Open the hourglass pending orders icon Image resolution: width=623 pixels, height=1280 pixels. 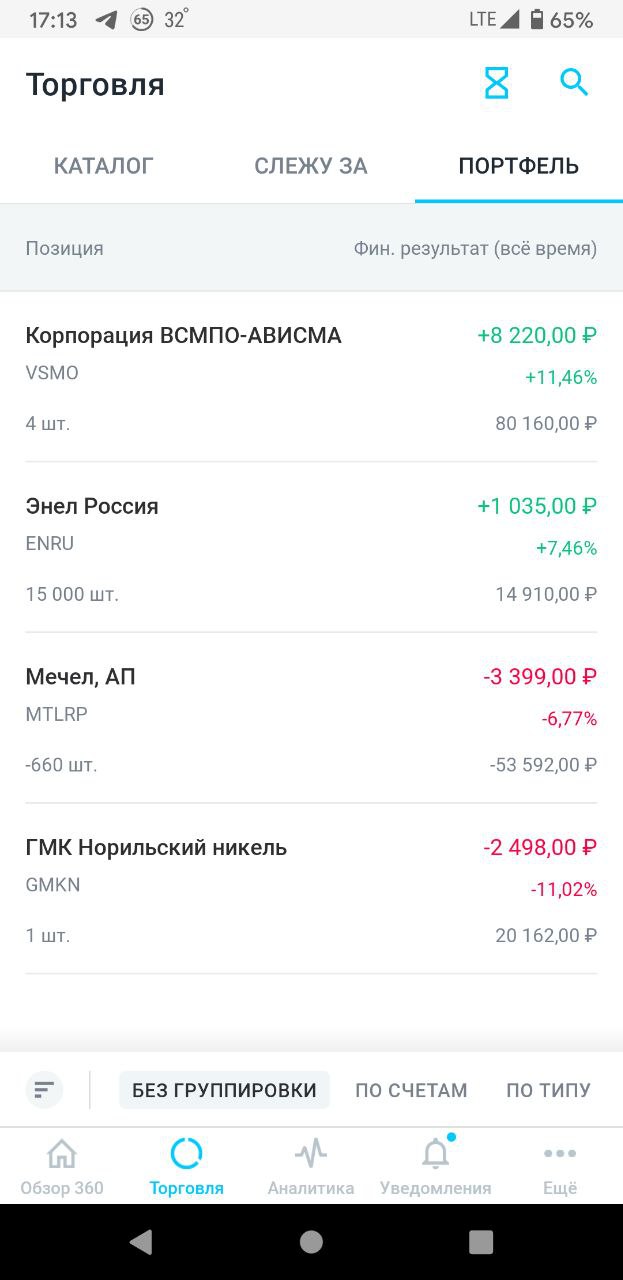click(x=497, y=83)
